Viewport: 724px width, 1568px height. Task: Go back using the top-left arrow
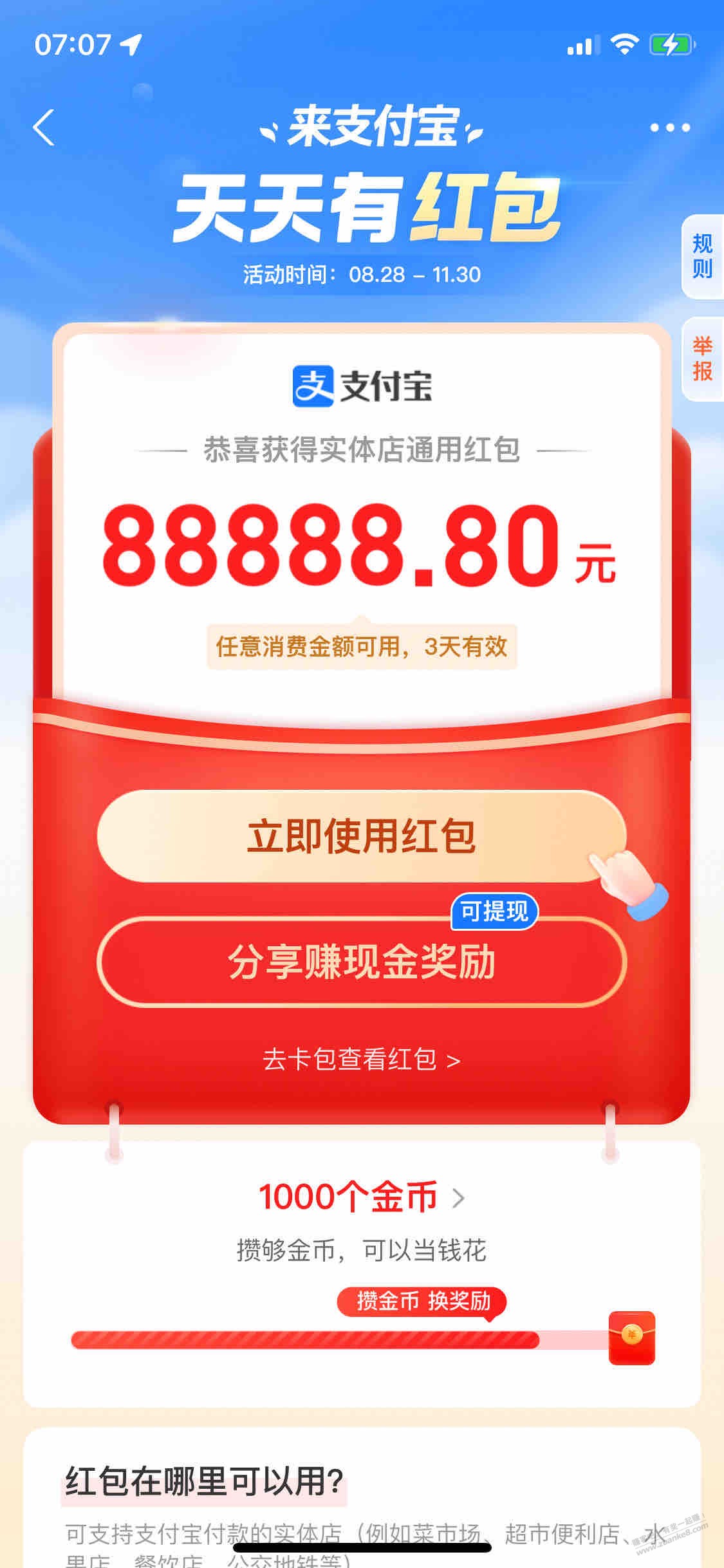(x=44, y=127)
